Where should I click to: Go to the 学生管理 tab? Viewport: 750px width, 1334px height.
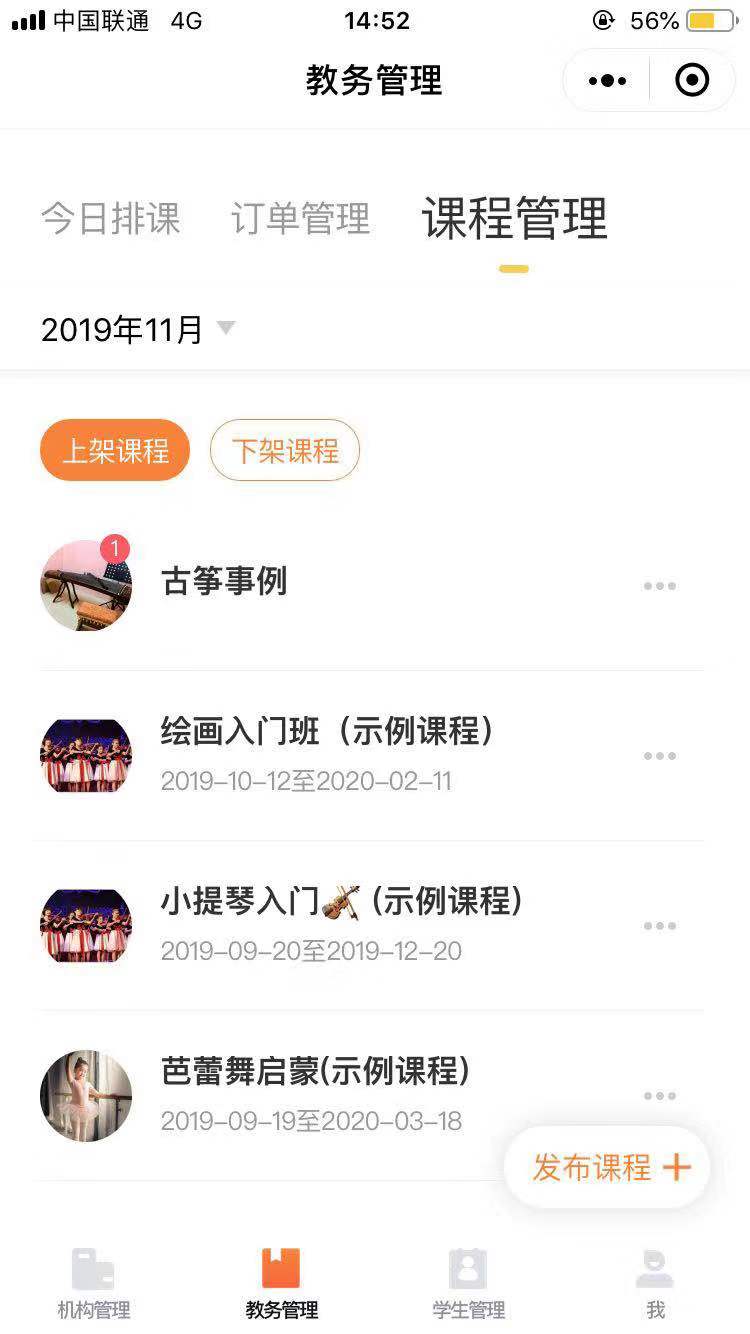point(468,1284)
